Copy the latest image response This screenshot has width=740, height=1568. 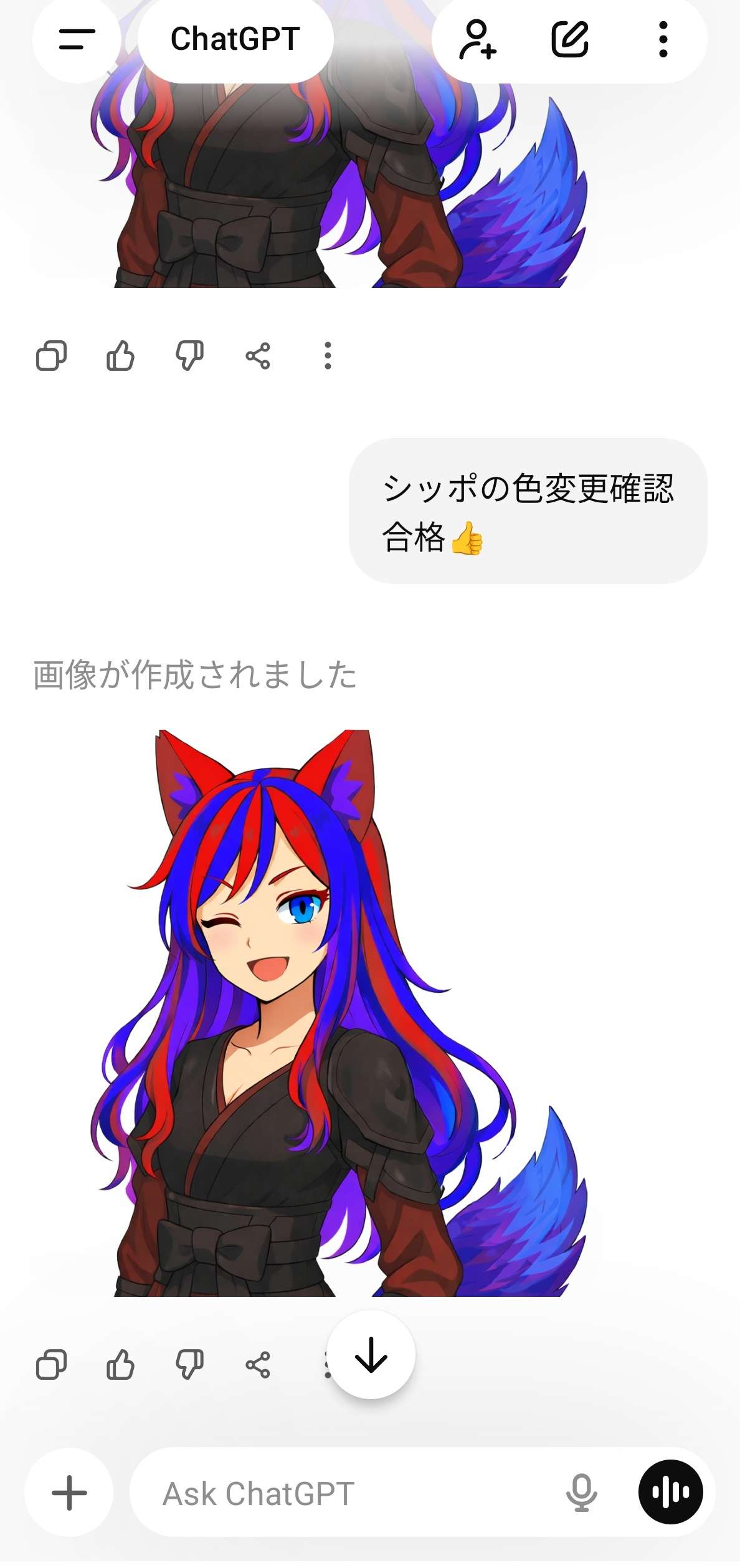click(52, 1365)
